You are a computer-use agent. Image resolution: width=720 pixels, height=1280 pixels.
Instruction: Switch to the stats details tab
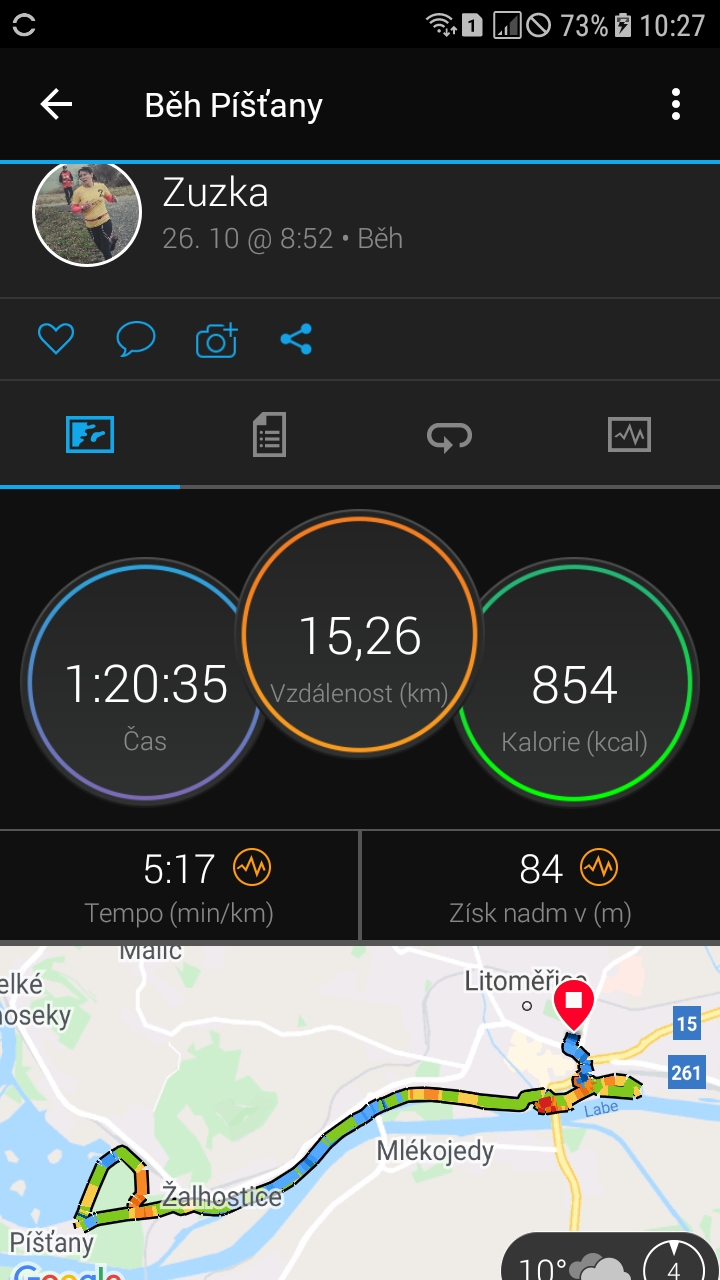tap(269, 436)
